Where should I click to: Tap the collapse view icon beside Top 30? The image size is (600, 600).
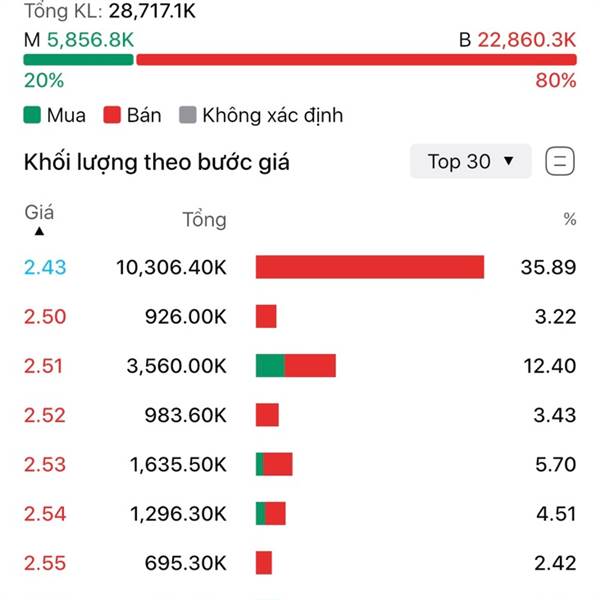(x=560, y=161)
